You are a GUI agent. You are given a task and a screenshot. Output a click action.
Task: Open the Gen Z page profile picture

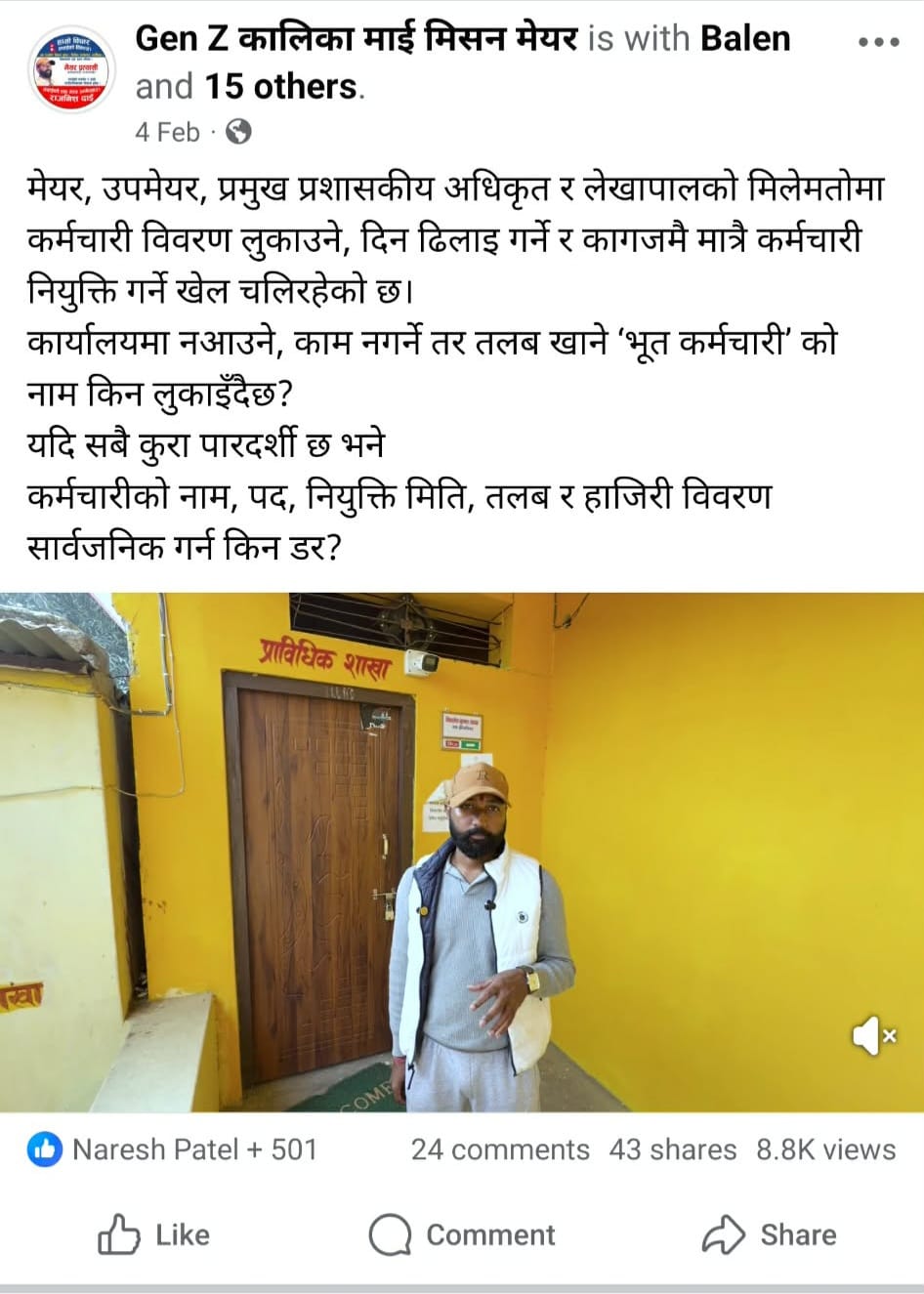pyautogui.click(x=71, y=68)
